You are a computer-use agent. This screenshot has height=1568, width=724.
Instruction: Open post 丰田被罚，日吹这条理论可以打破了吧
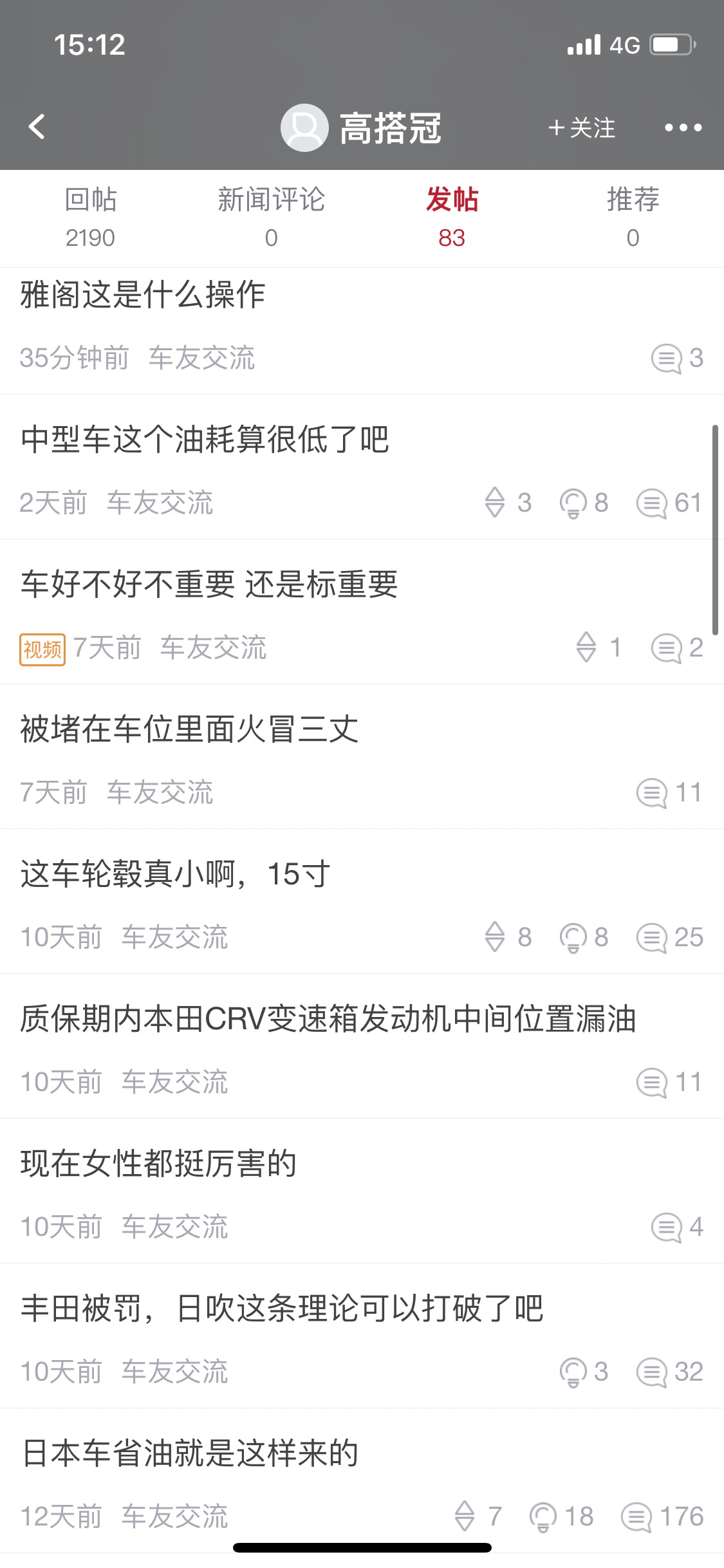[x=362, y=1336]
